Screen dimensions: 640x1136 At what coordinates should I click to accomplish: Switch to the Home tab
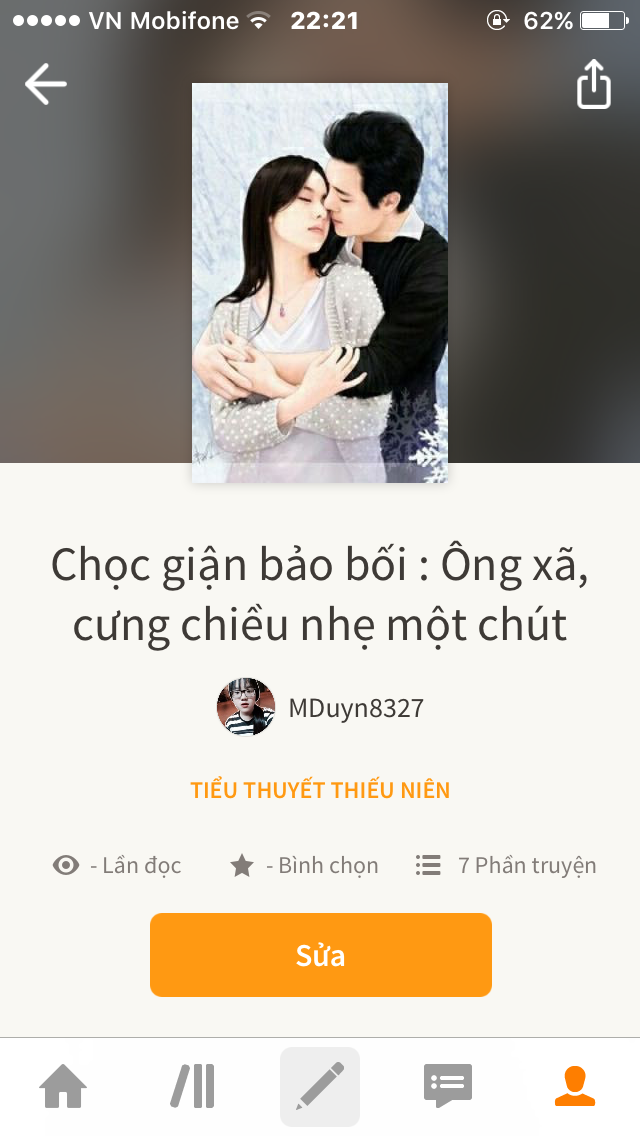click(63, 1086)
